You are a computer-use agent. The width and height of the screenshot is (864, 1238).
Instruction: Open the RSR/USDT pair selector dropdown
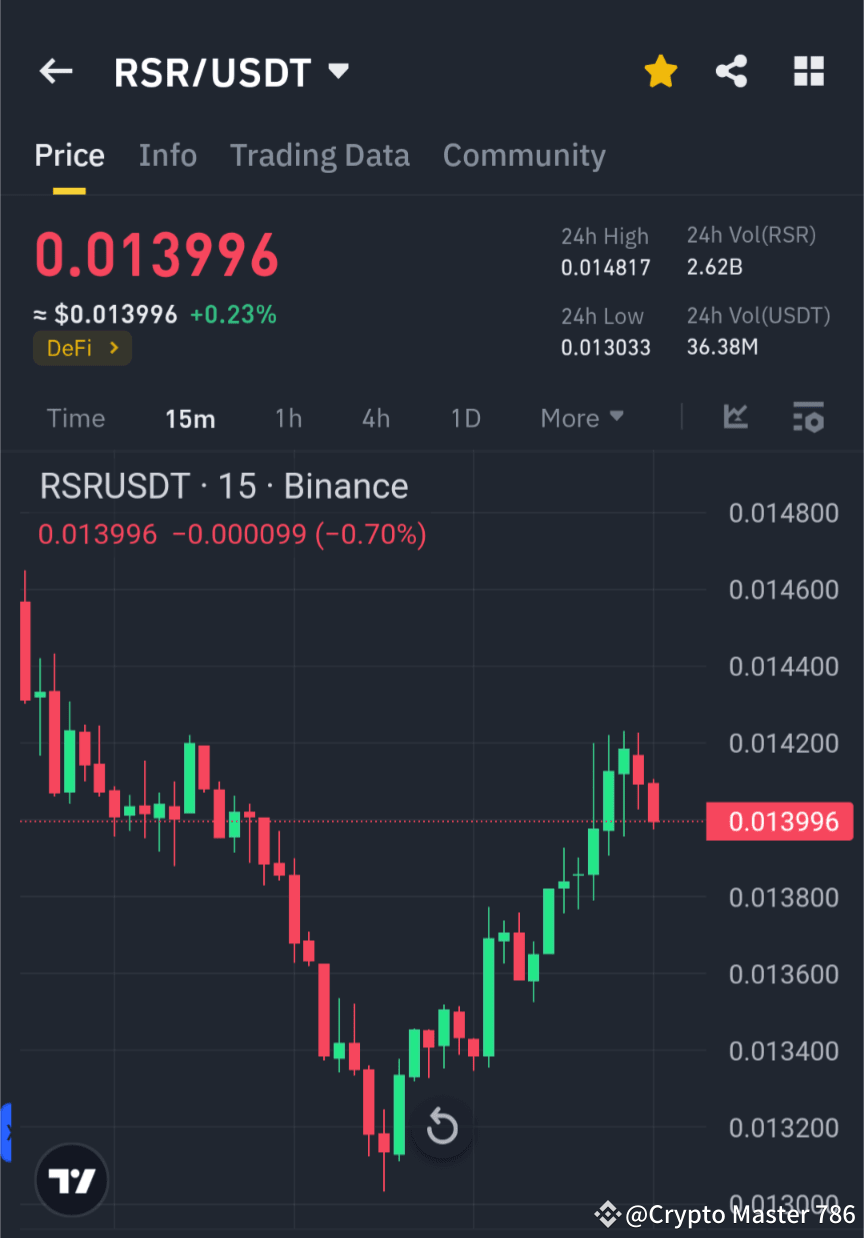pyautogui.click(x=337, y=71)
